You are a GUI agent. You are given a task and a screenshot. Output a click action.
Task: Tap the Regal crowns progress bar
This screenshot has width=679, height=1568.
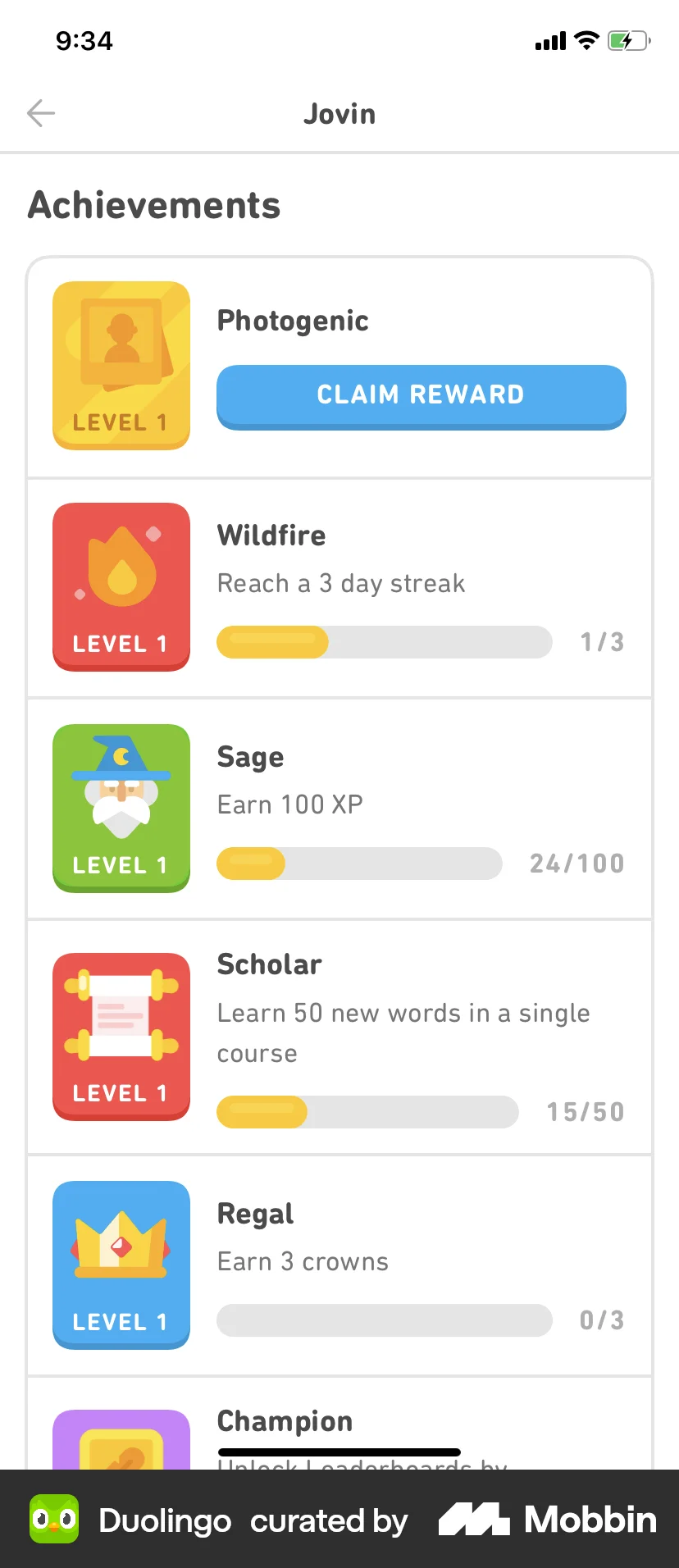pyautogui.click(x=384, y=1320)
